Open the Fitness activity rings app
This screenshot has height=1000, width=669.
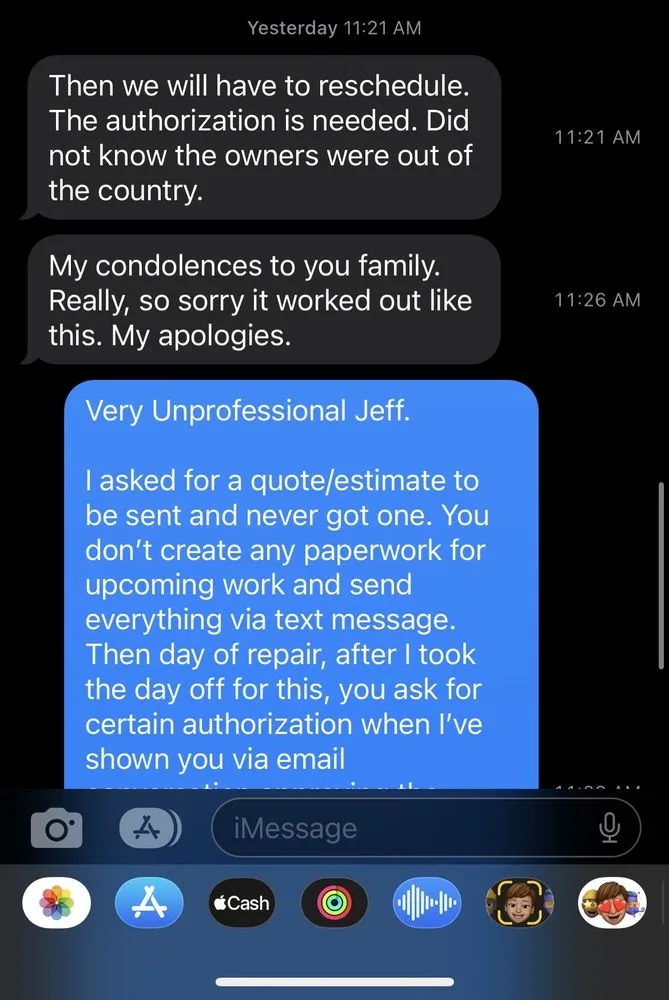coord(334,903)
